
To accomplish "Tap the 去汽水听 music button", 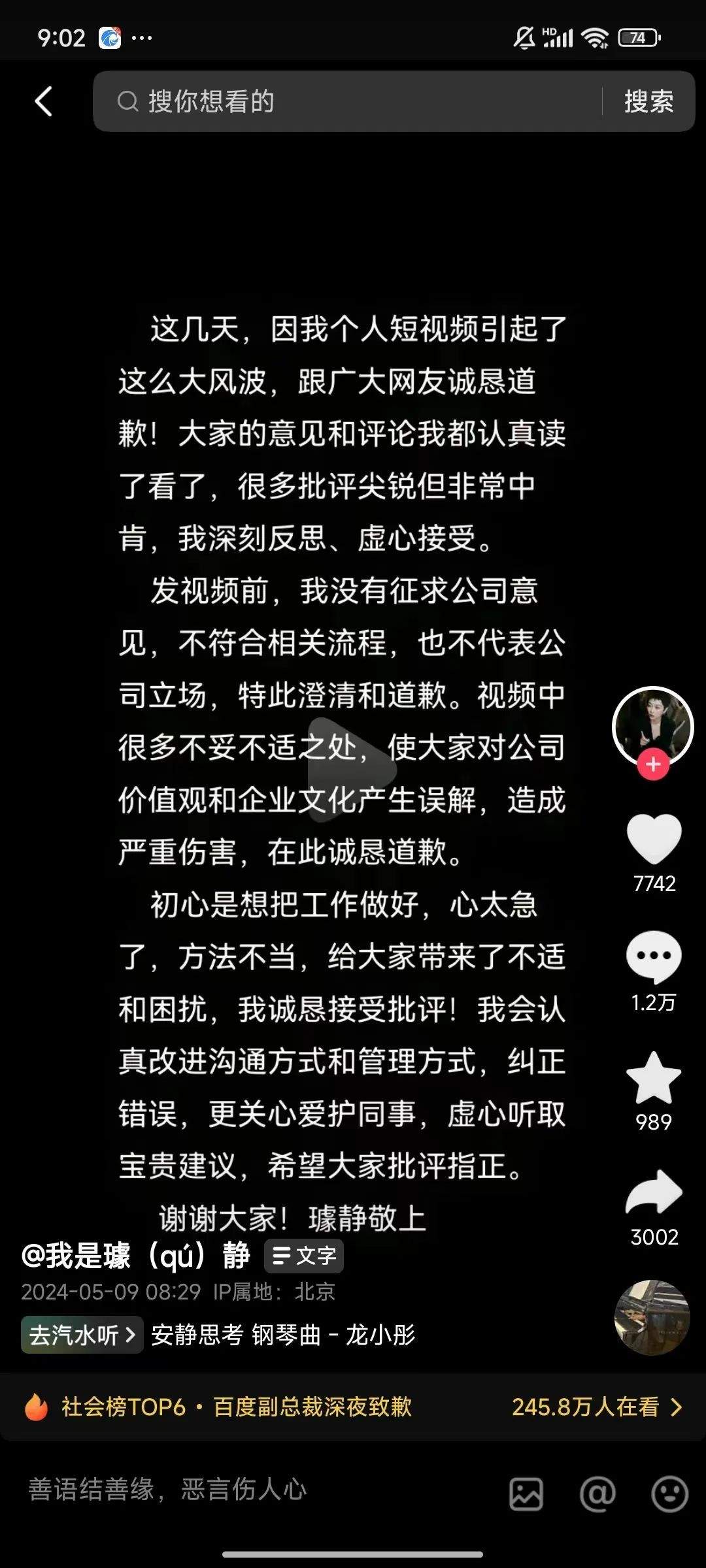I will 82,1335.
